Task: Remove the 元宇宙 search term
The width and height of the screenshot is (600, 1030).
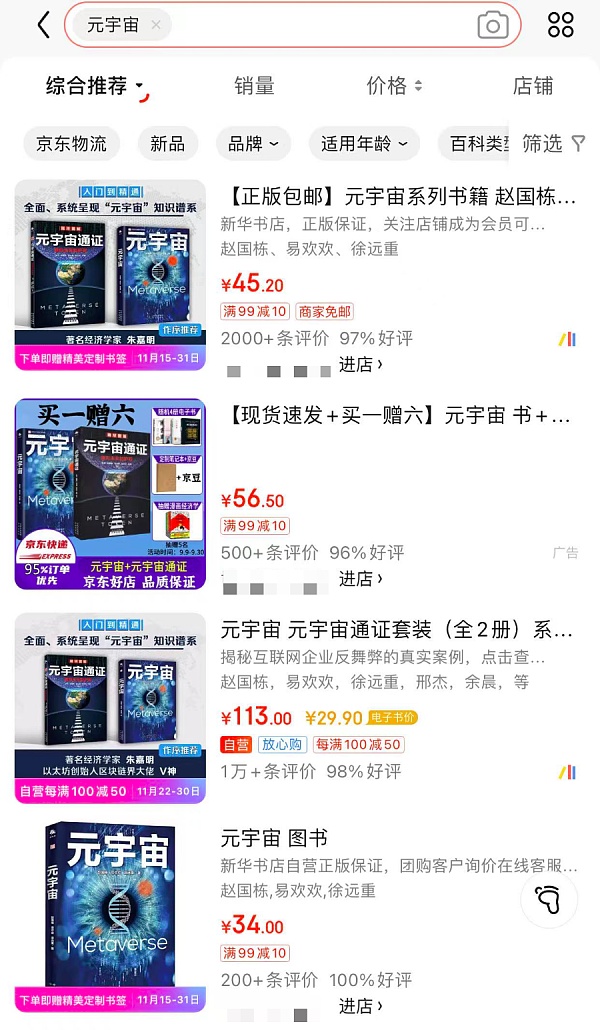Action: [x=155, y=26]
